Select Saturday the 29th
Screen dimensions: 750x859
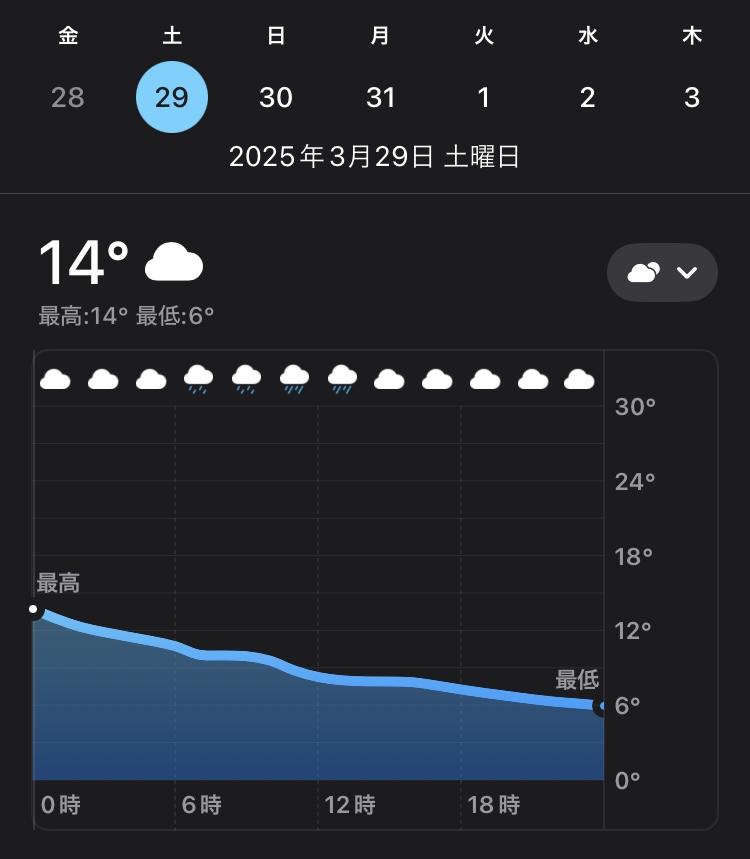pos(172,97)
